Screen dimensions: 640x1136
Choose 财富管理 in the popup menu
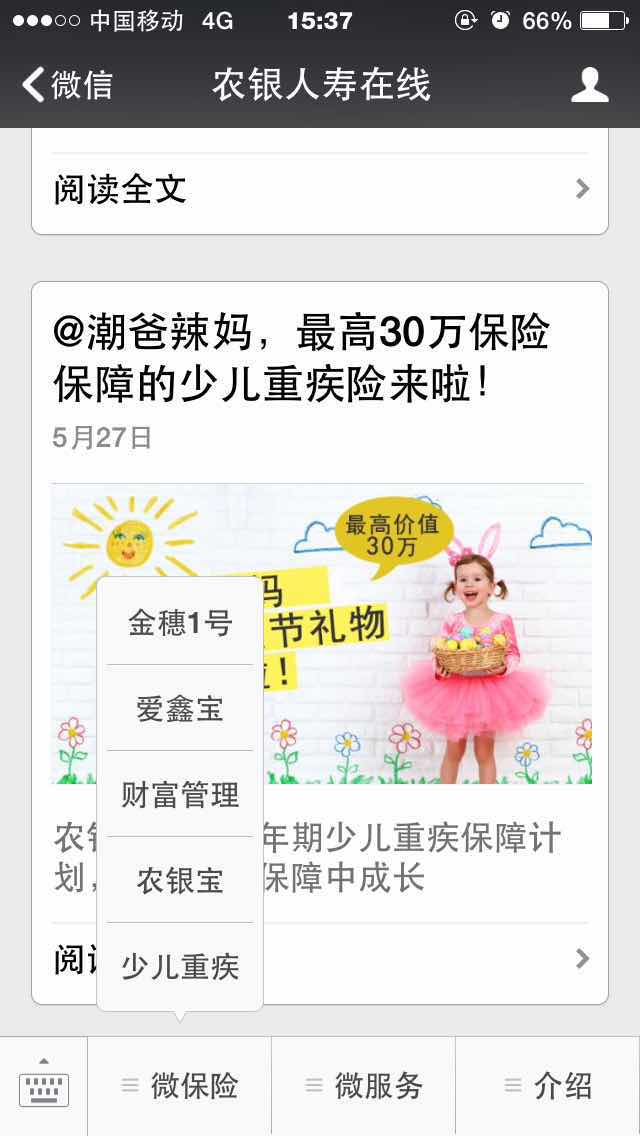(180, 795)
